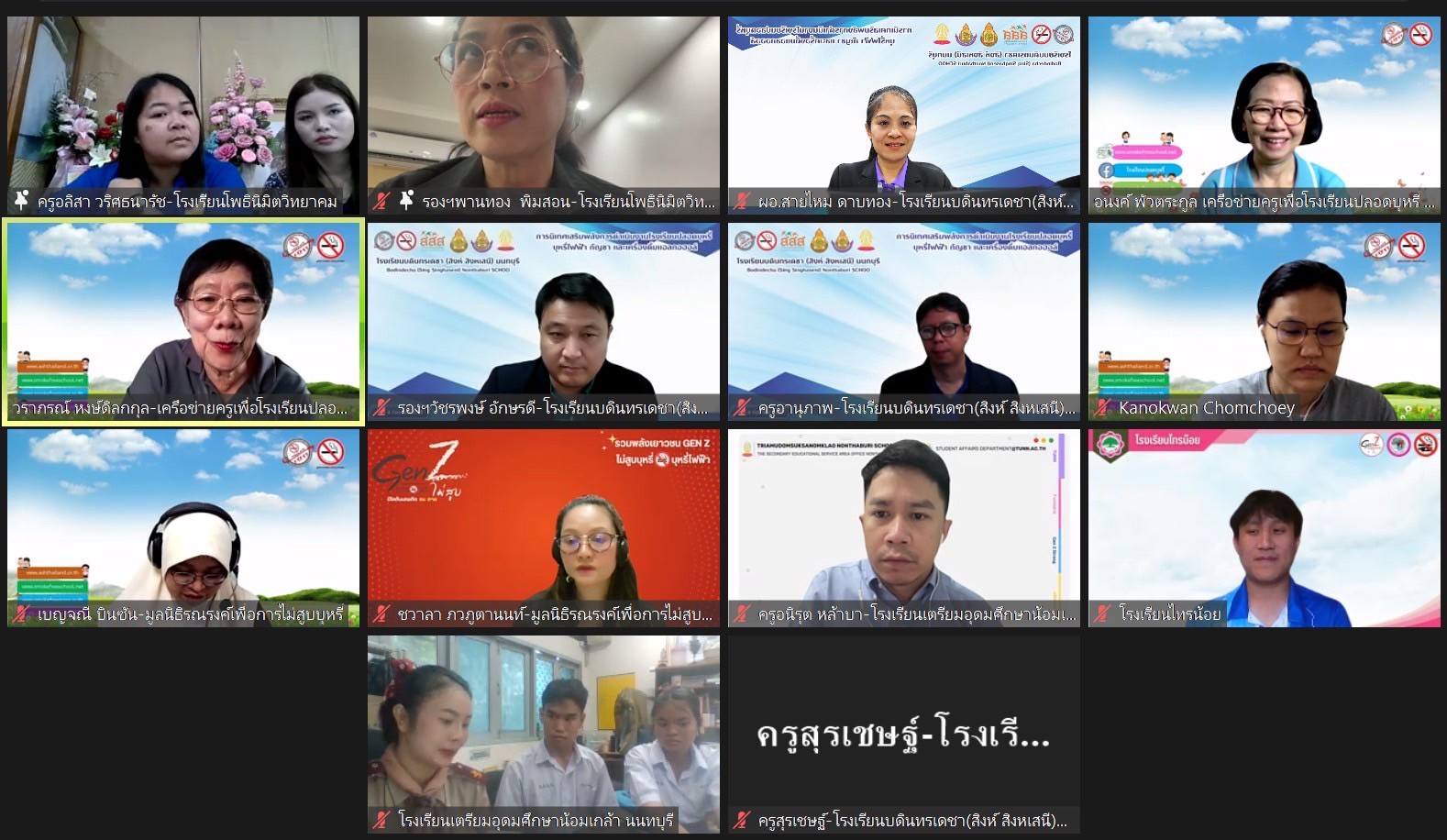Tap ครูสุรเชษฐ์ camera-off participant tile

pos(904,734)
